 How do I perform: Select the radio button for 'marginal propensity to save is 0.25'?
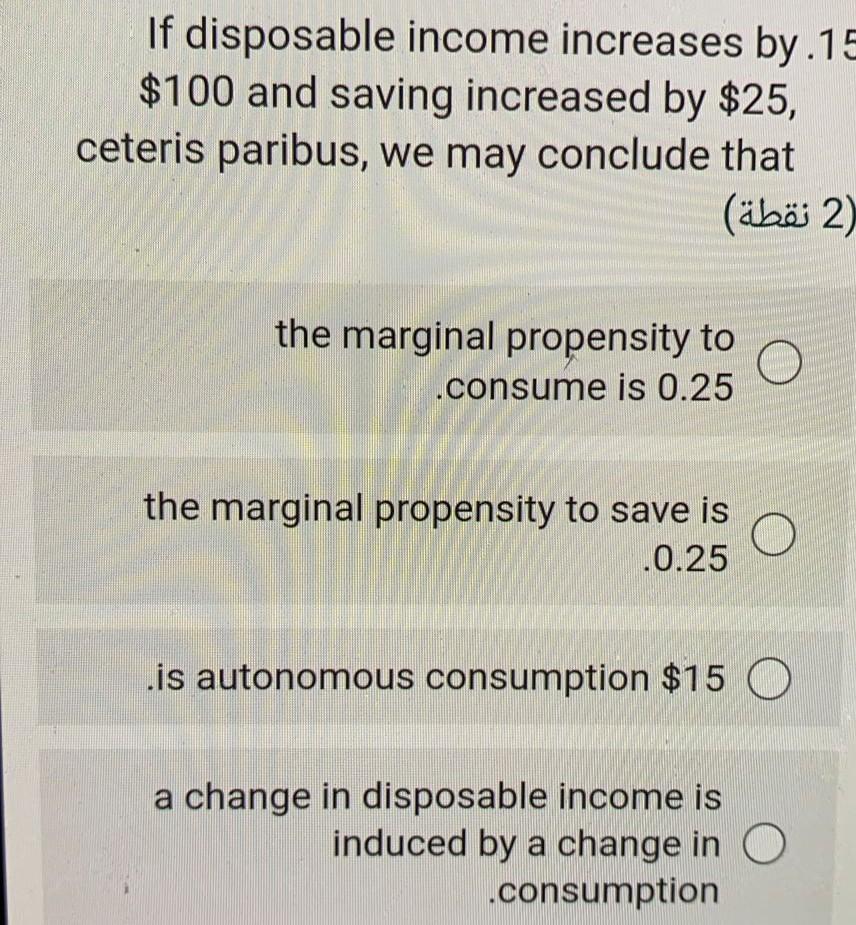pyautogui.click(x=774, y=535)
